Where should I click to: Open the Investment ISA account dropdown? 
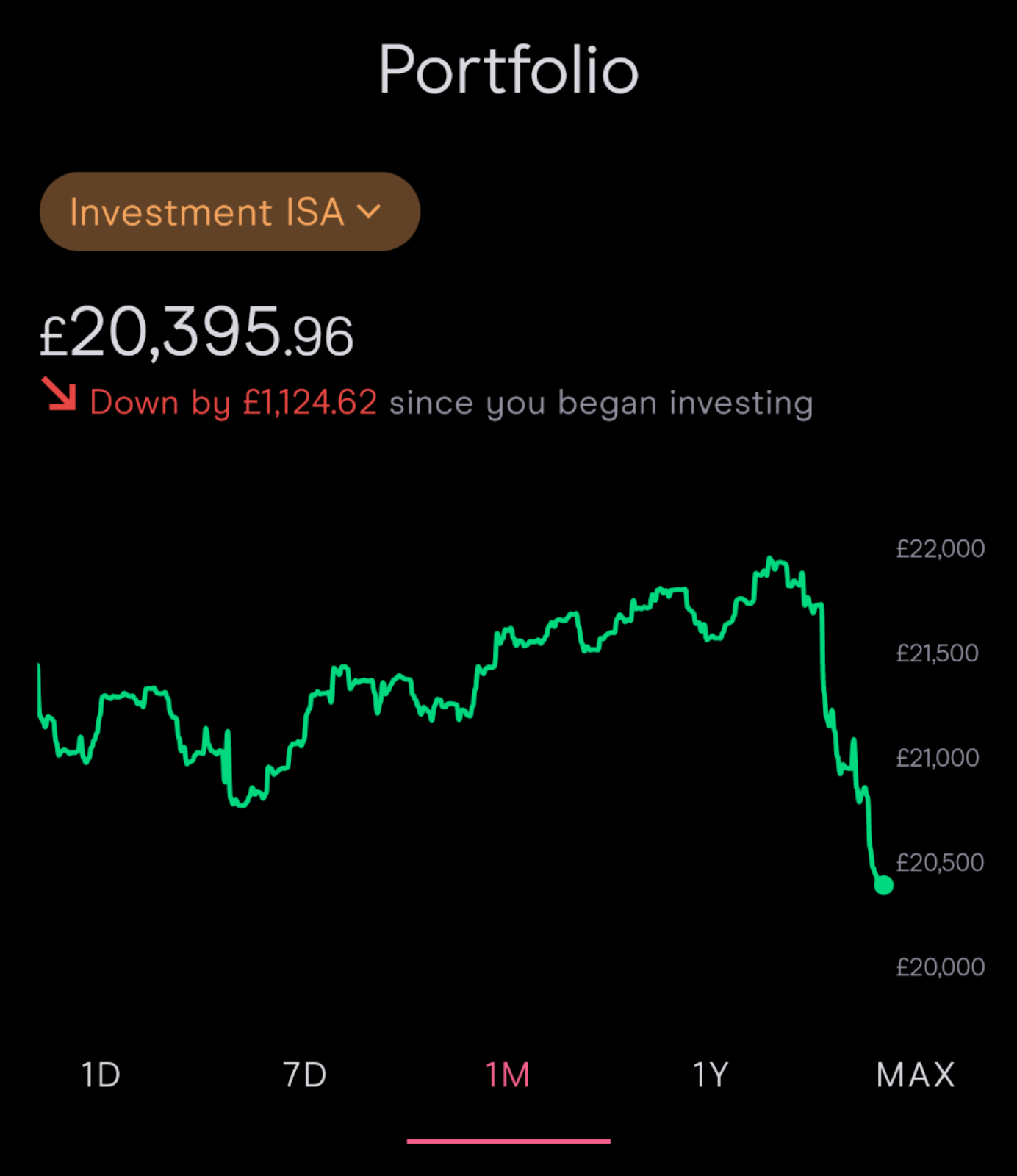[x=229, y=212]
